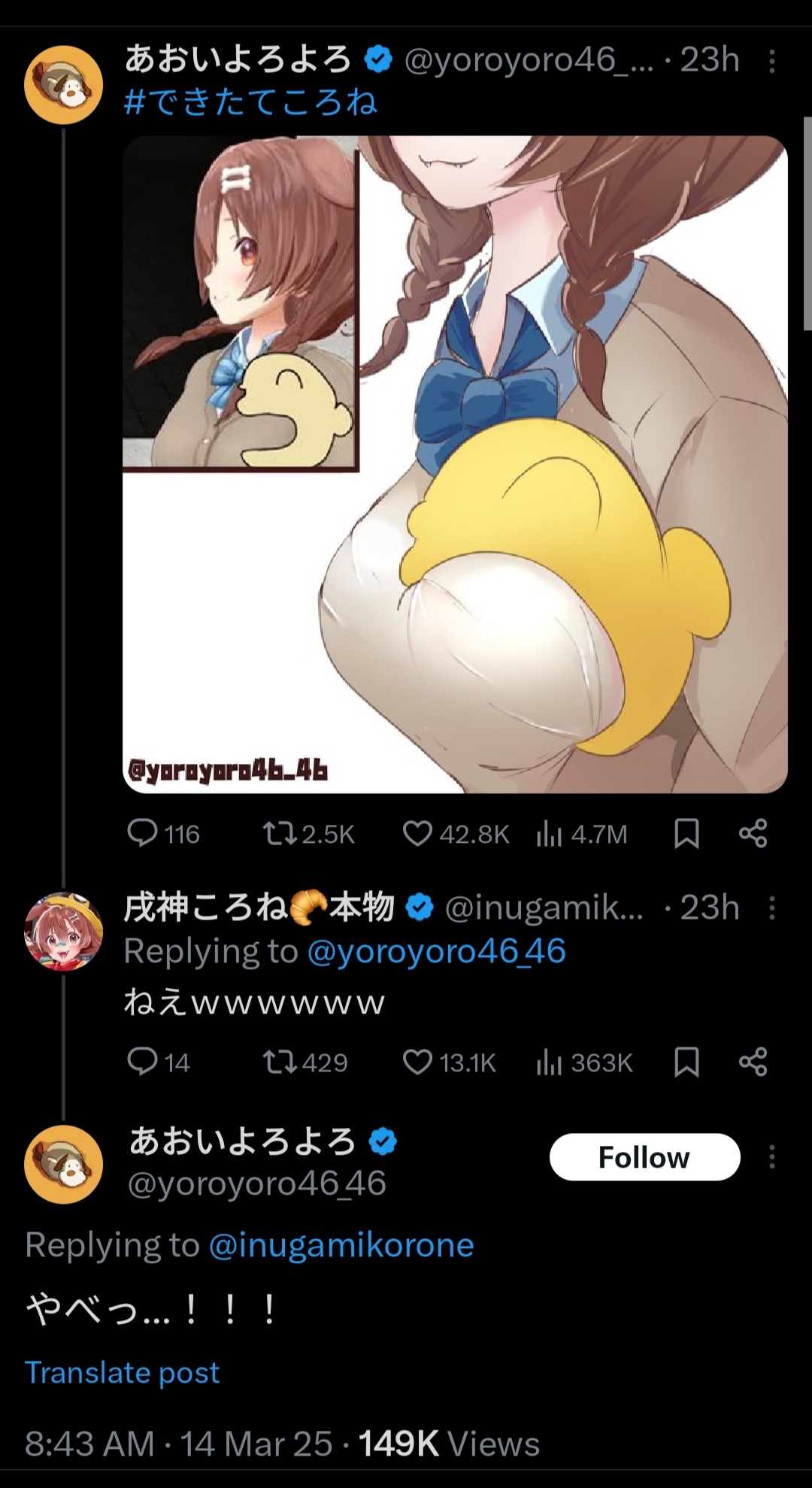
Task: Open the artwork image in the first post
Action: pos(455,464)
